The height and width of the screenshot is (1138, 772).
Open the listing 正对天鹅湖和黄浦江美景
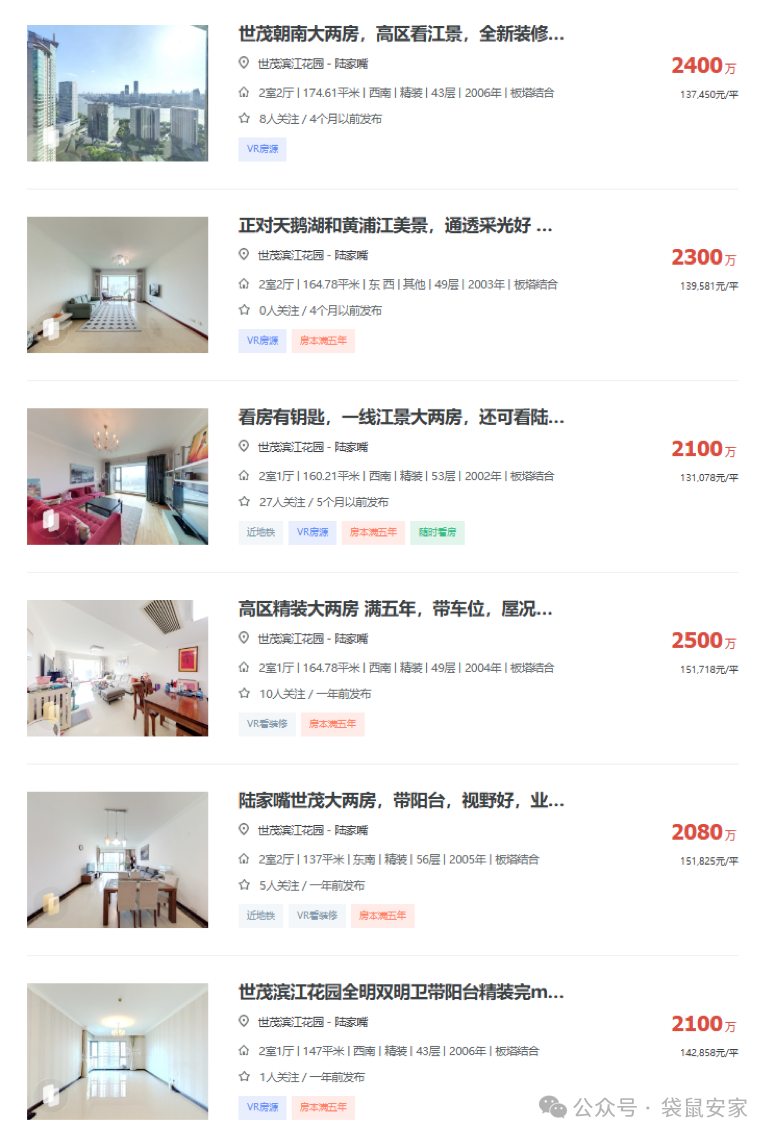click(x=395, y=226)
